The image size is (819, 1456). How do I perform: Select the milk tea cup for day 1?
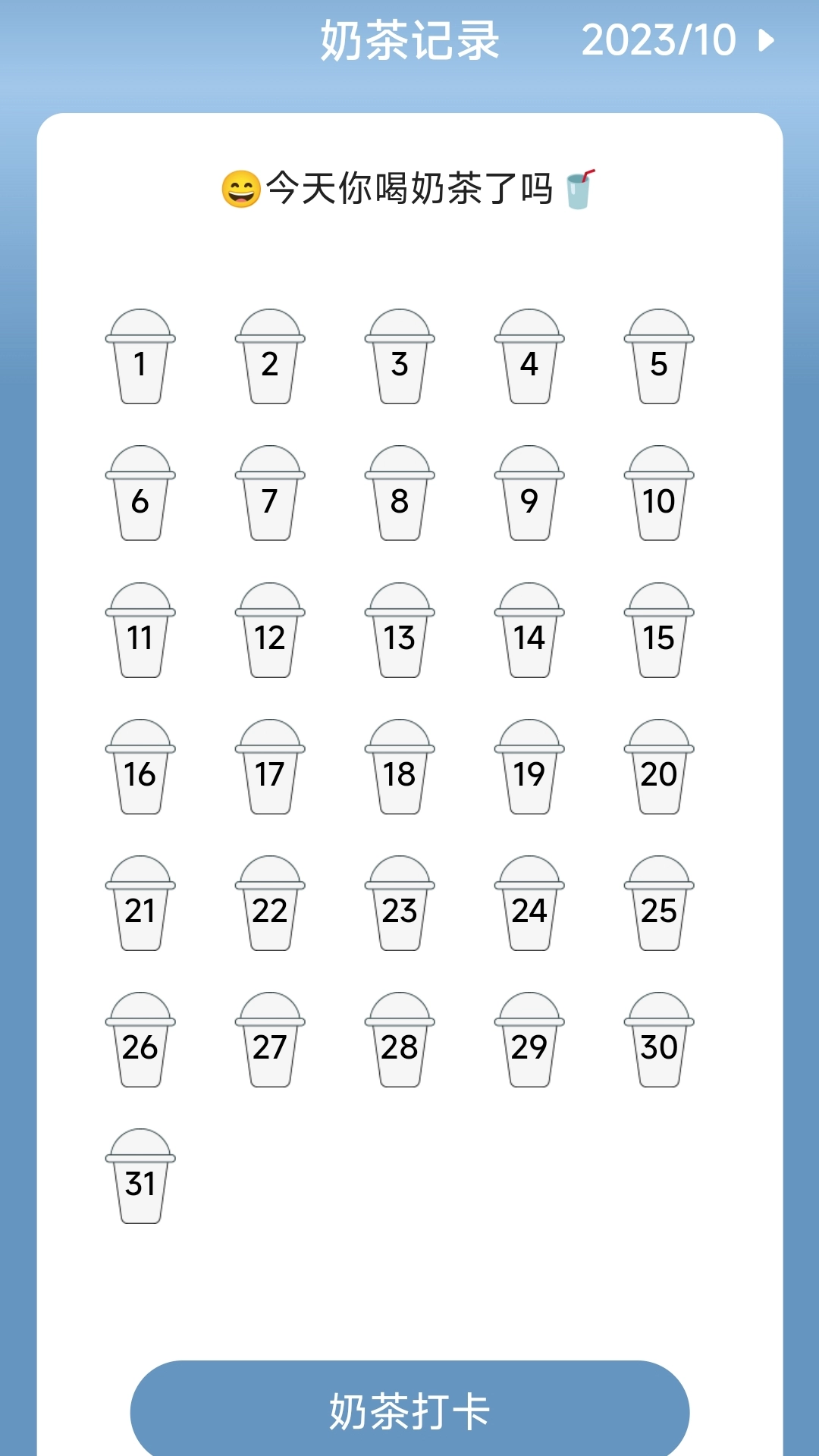(140, 356)
